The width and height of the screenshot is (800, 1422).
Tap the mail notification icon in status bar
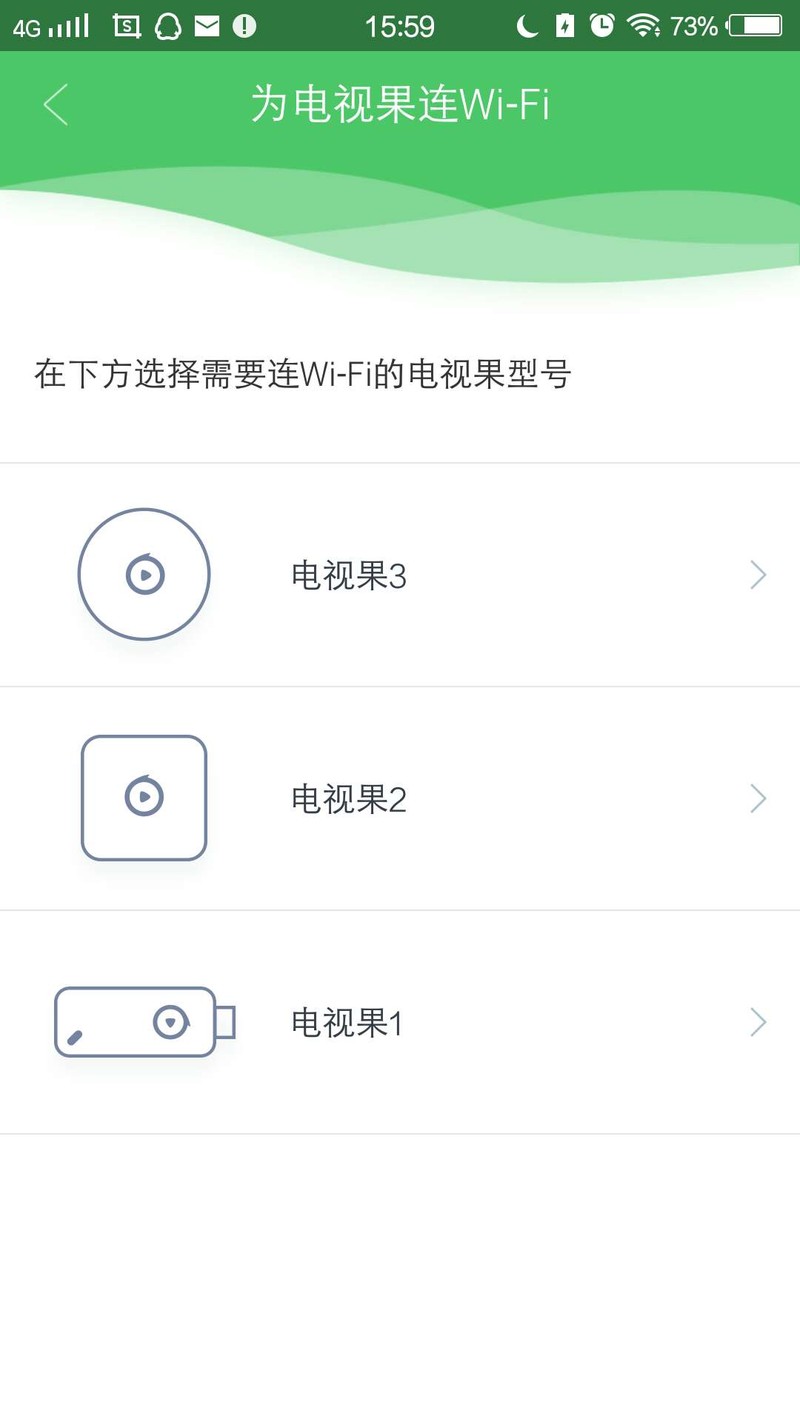click(x=207, y=25)
